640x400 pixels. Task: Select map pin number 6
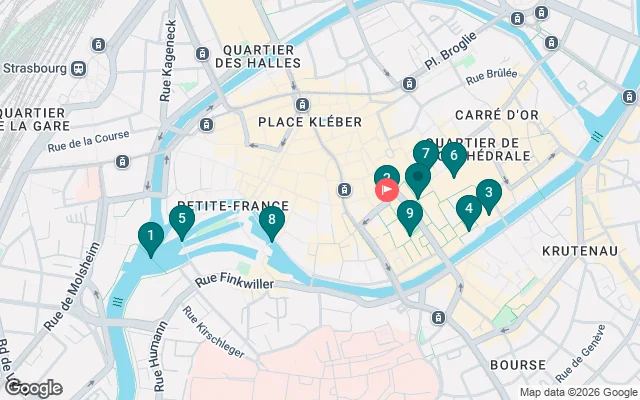click(x=452, y=155)
